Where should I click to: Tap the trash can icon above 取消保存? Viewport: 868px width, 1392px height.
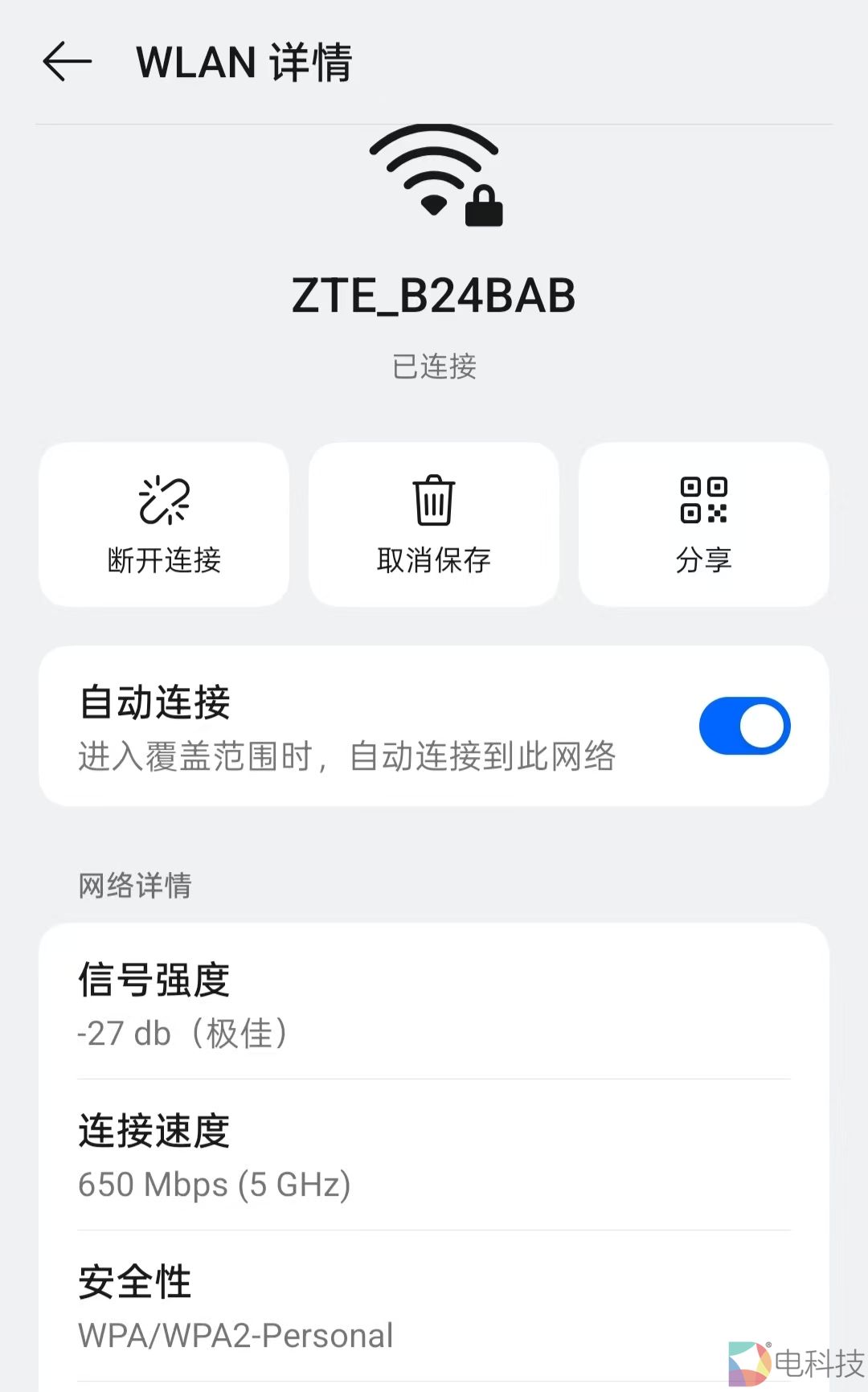(x=432, y=500)
